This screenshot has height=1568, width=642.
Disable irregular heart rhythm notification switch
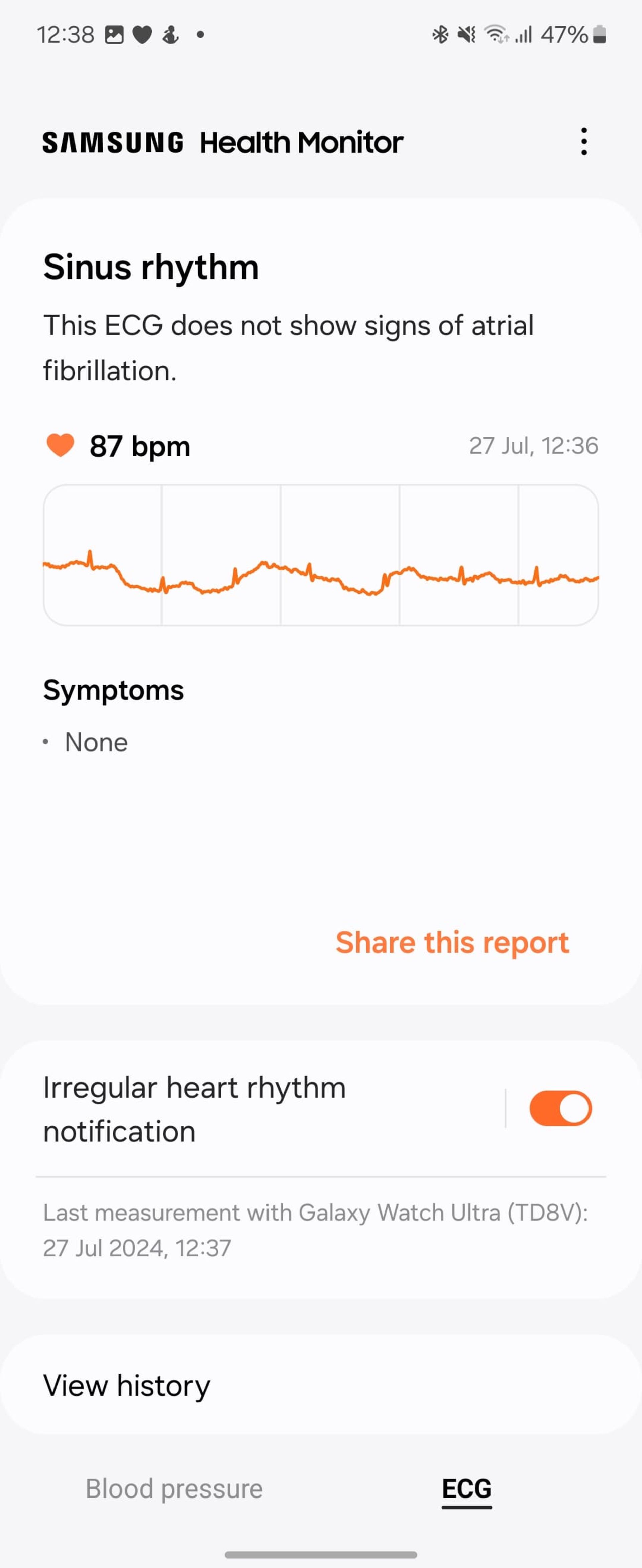[560, 1109]
